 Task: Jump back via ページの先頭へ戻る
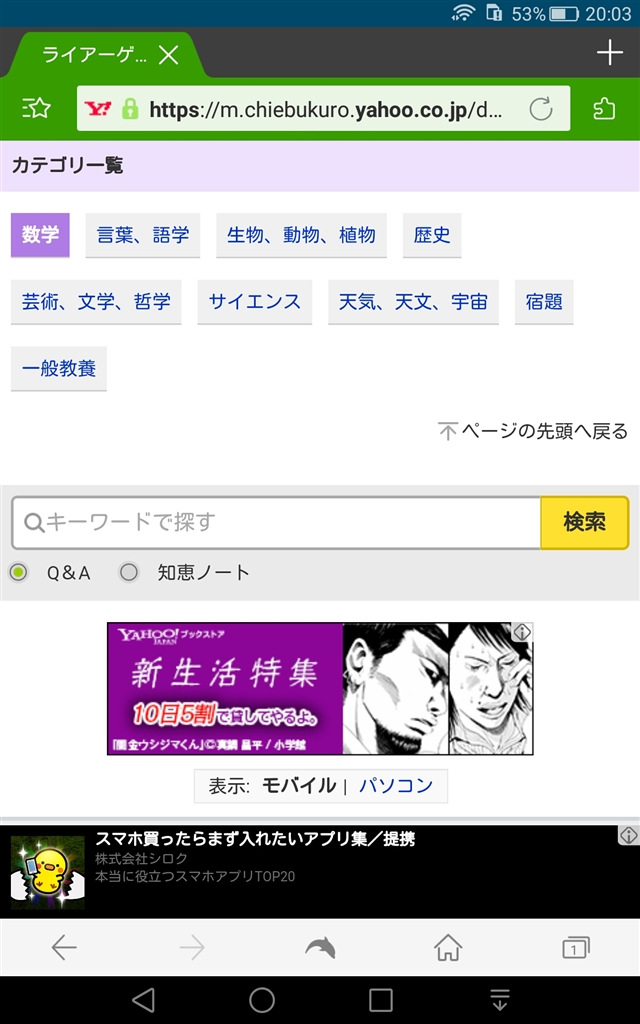click(534, 431)
